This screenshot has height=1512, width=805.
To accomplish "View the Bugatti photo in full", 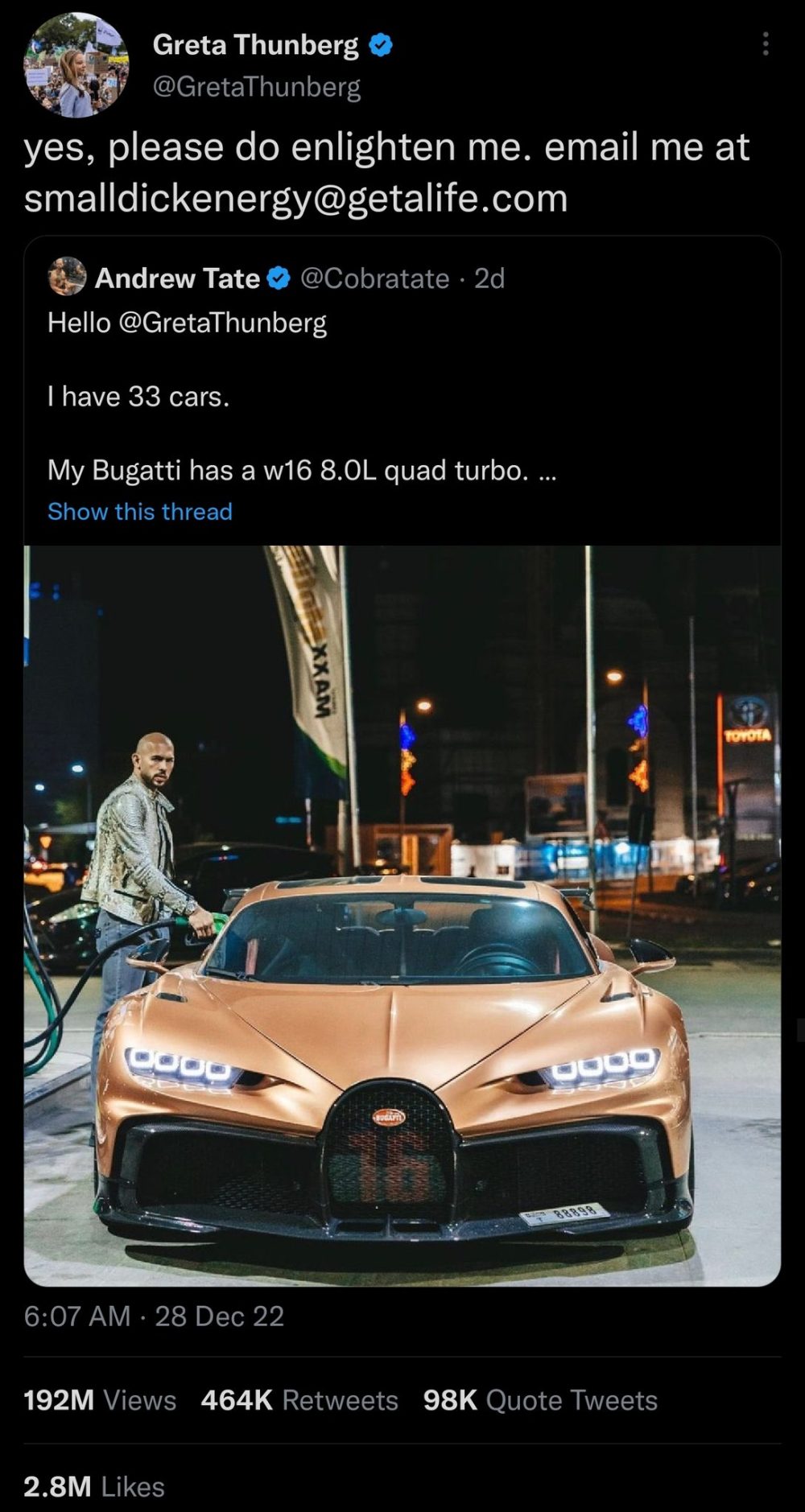I will click(402, 916).
